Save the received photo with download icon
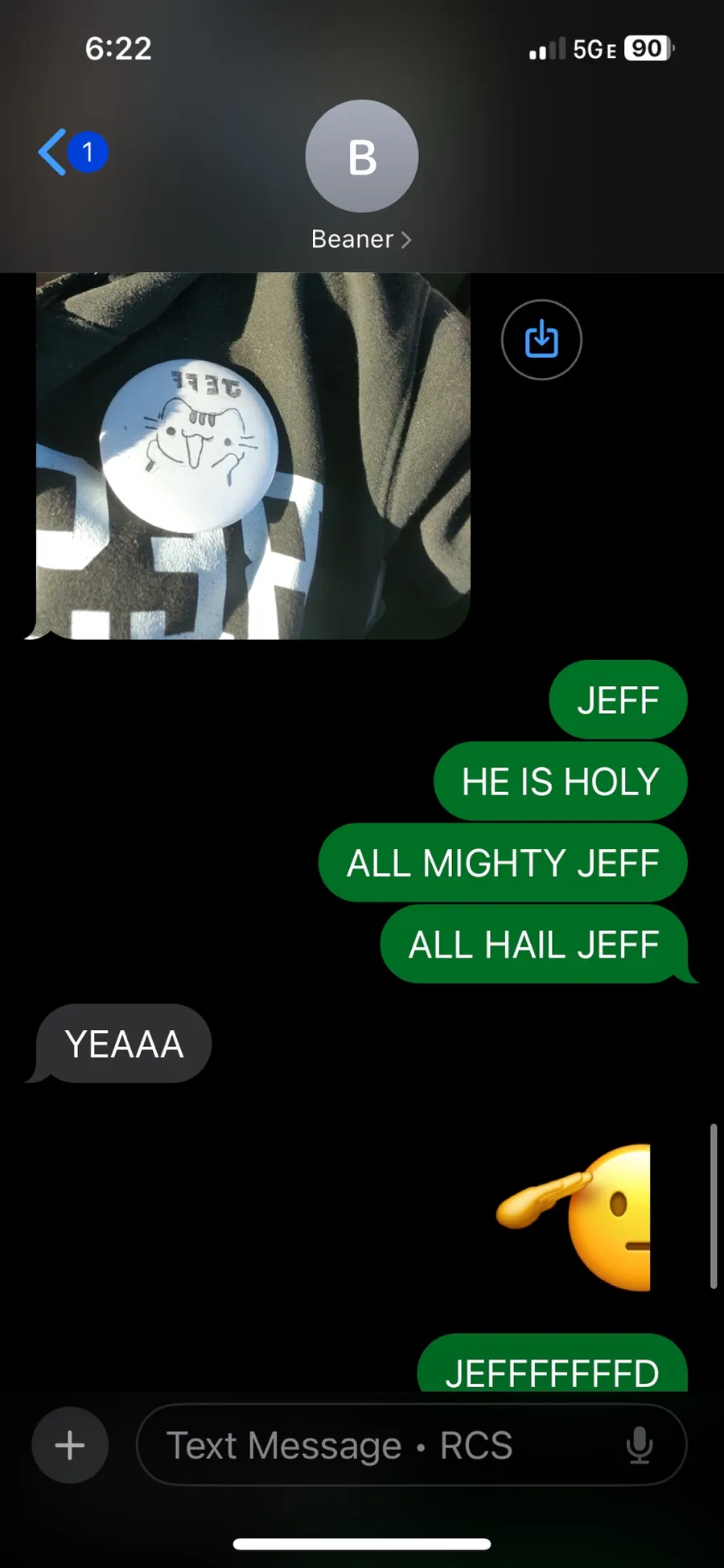724x1568 pixels. 541,339
